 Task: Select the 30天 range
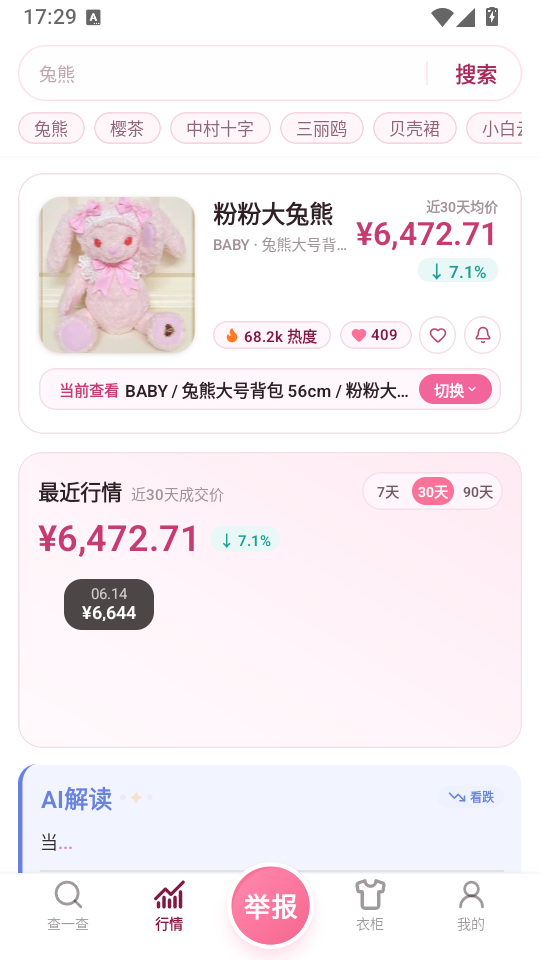[x=433, y=492]
